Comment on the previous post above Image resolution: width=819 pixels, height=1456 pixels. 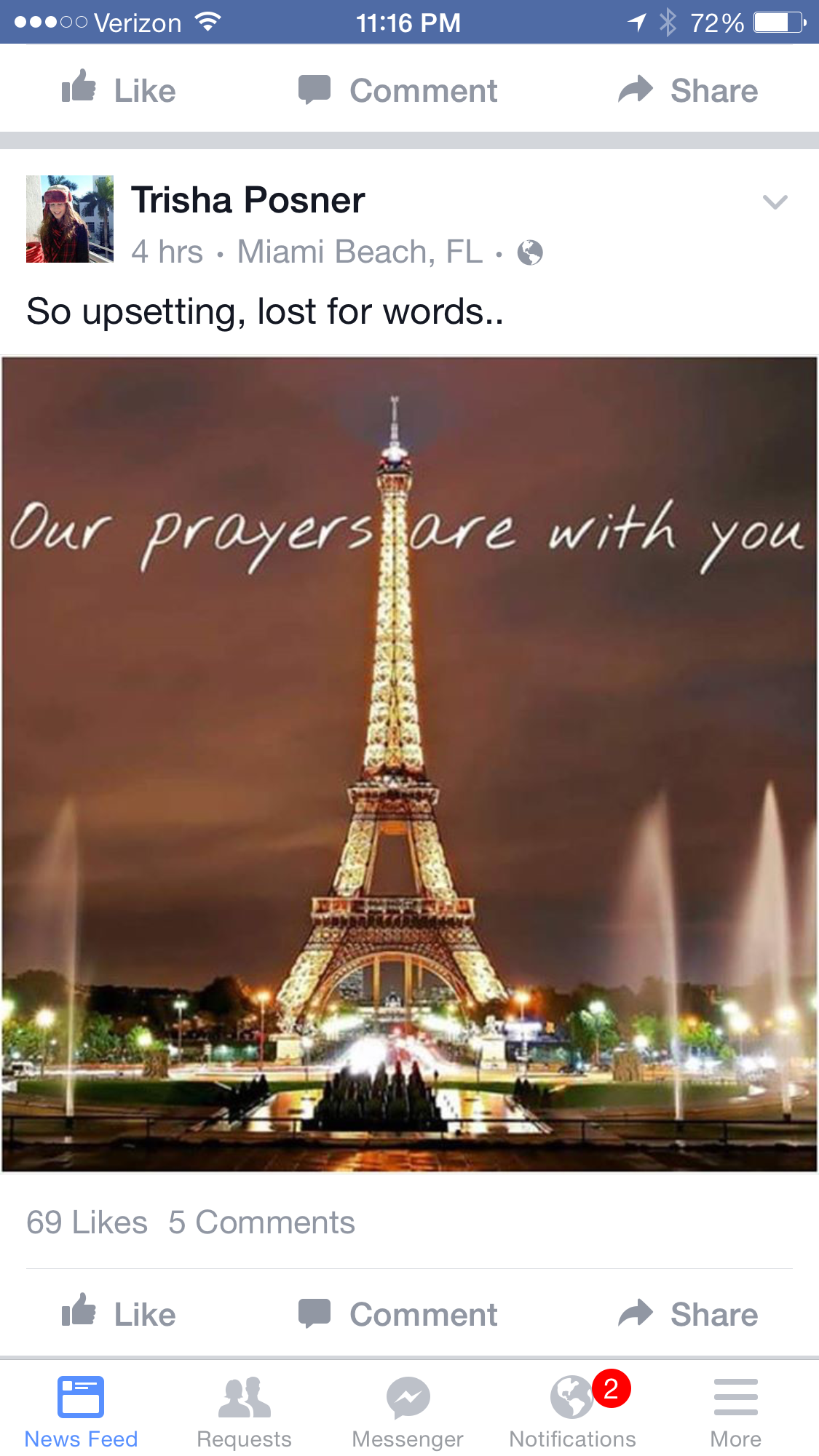398,91
